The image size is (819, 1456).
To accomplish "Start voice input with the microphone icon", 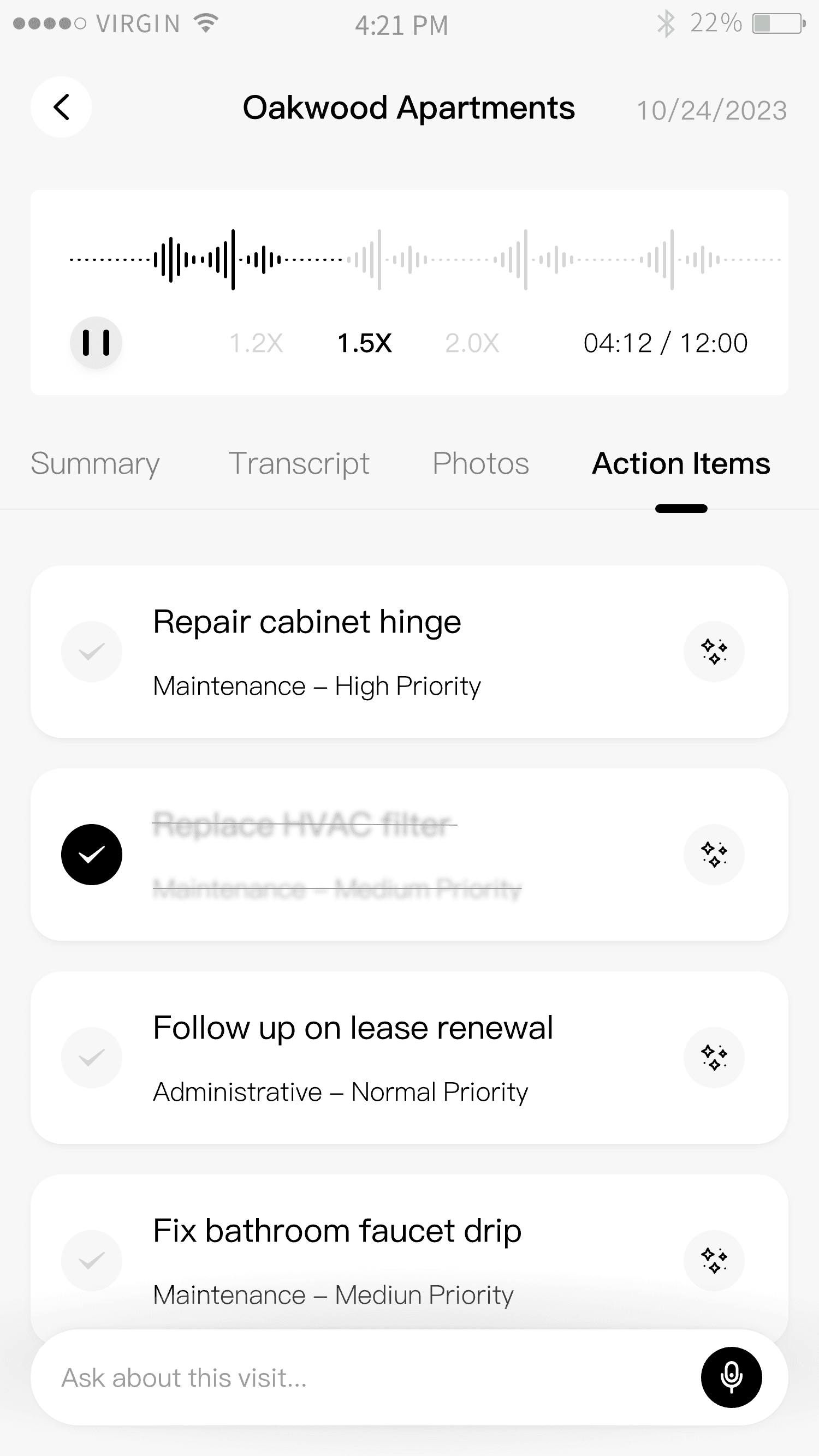I will (x=730, y=1378).
